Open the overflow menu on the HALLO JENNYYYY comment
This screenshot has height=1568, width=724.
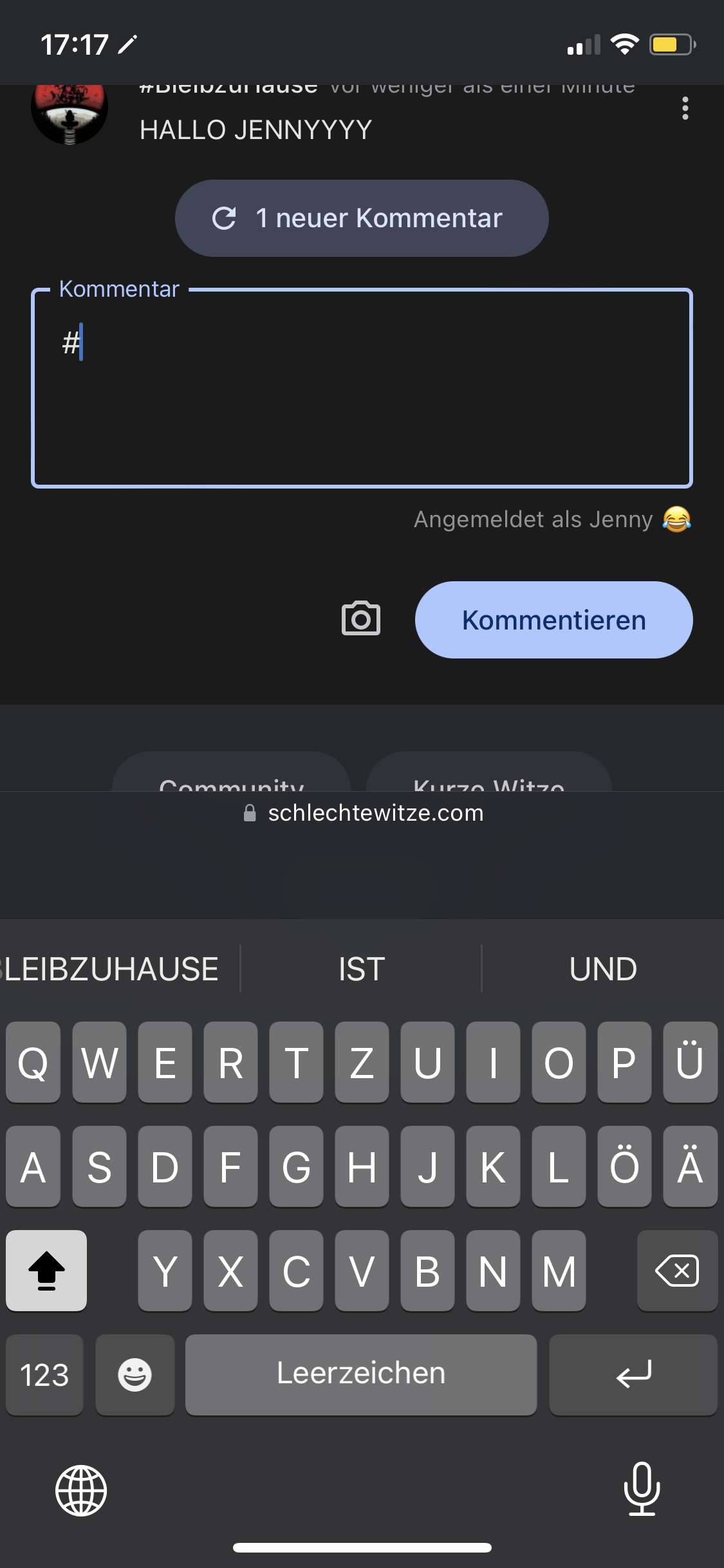coord(685,108)
